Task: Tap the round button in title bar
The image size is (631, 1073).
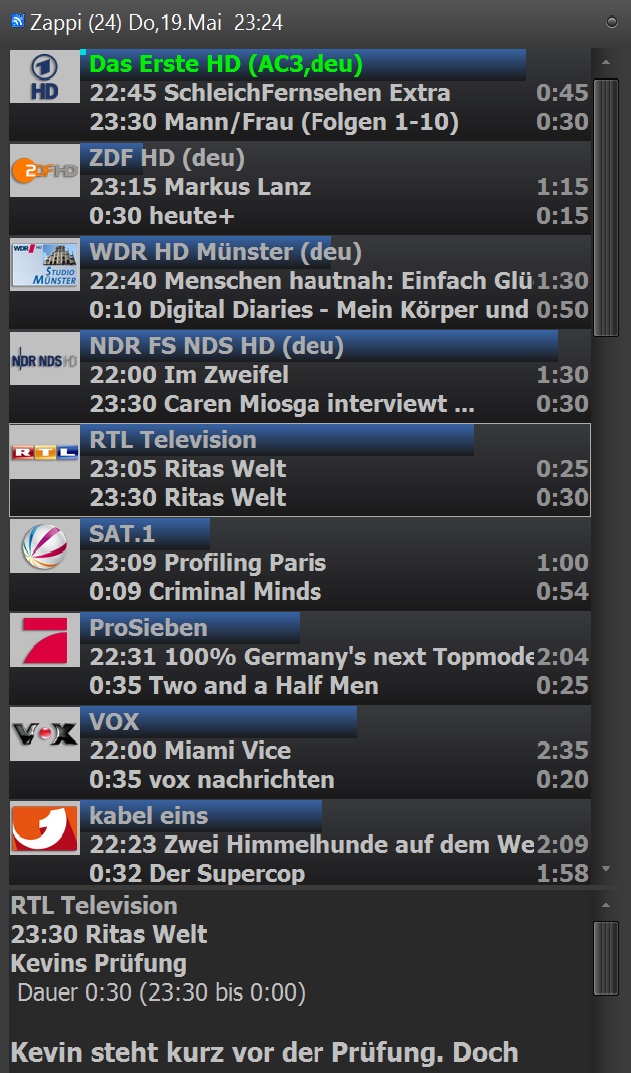Action: pos(612,22)
